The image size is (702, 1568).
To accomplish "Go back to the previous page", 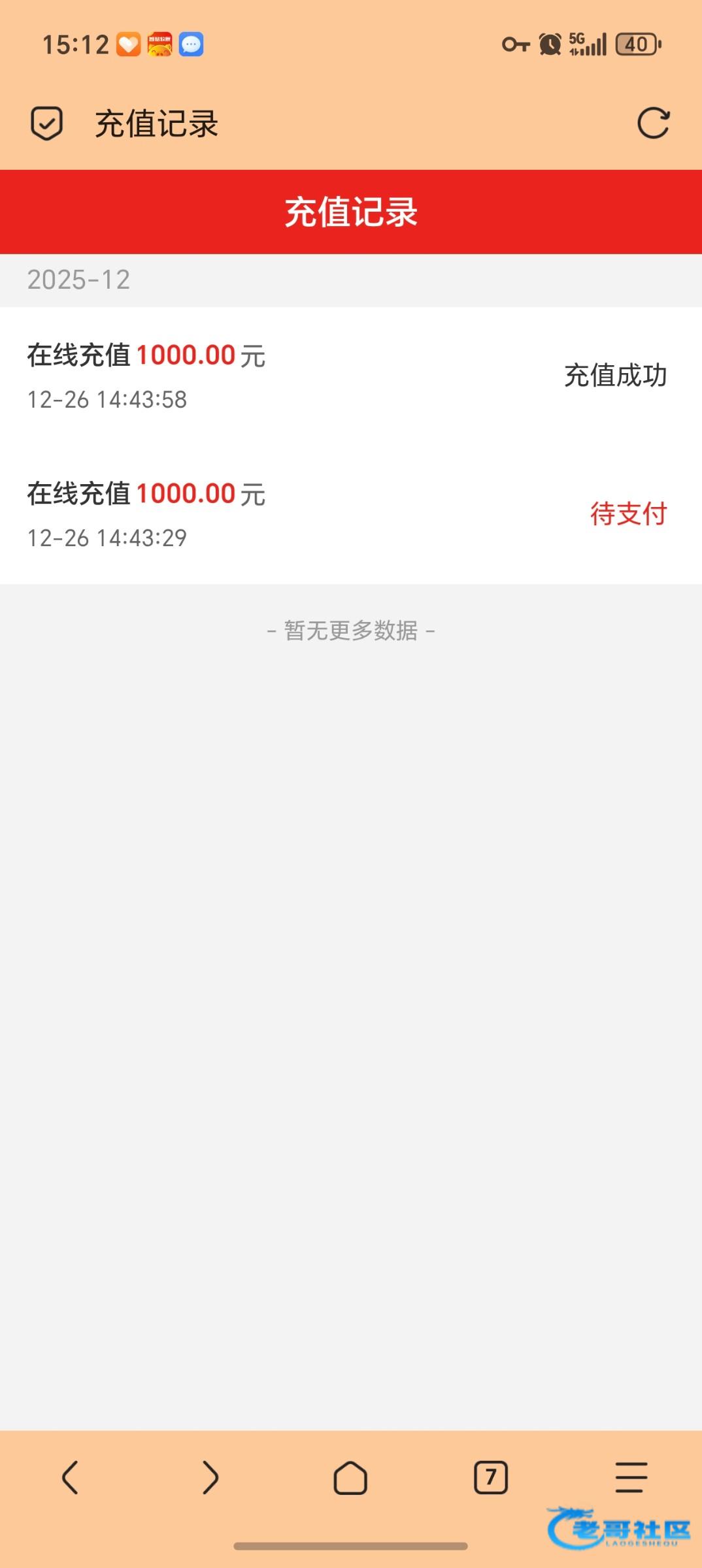I will 71,1478.
